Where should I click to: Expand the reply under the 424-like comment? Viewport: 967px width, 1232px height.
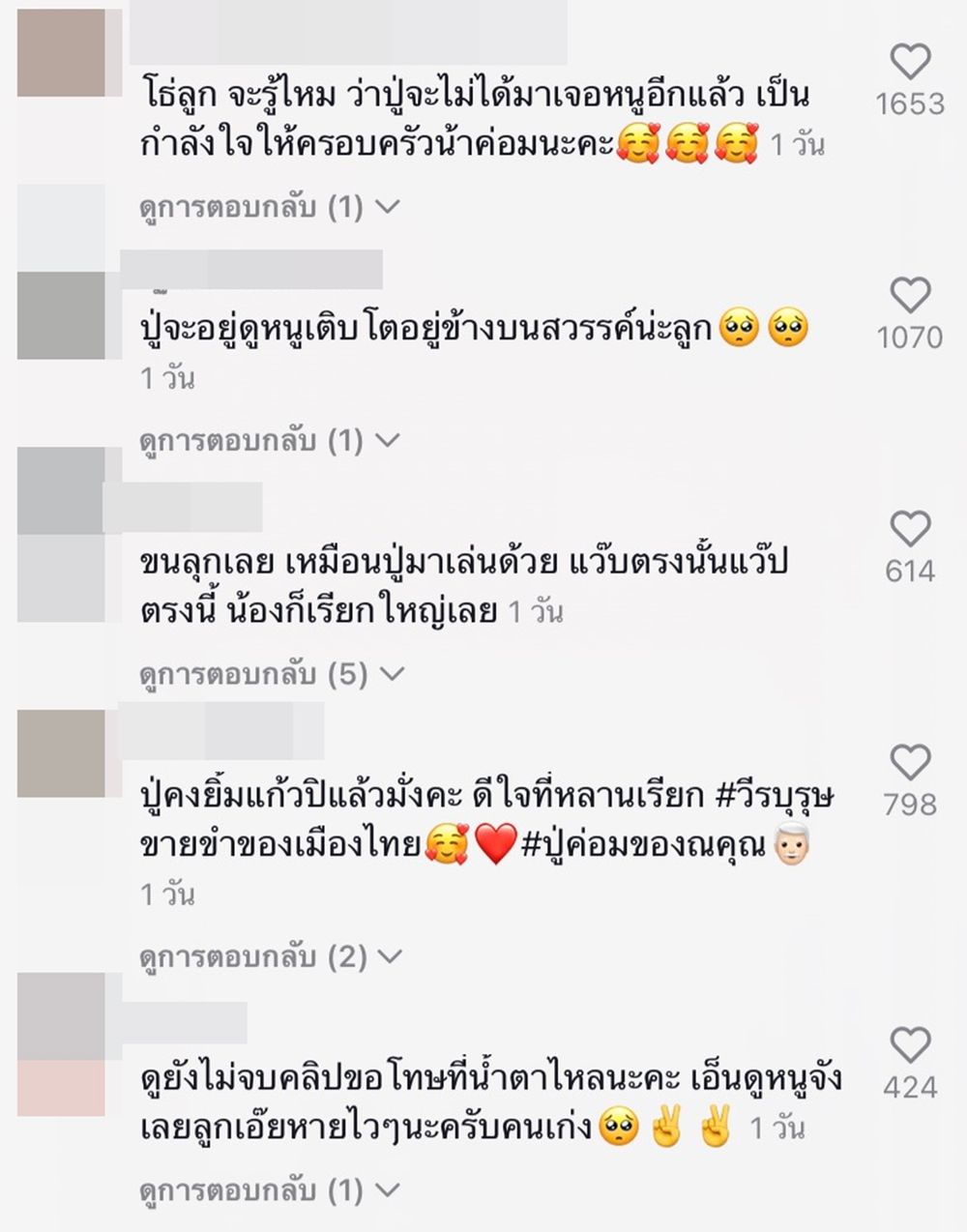point(269,1190)
